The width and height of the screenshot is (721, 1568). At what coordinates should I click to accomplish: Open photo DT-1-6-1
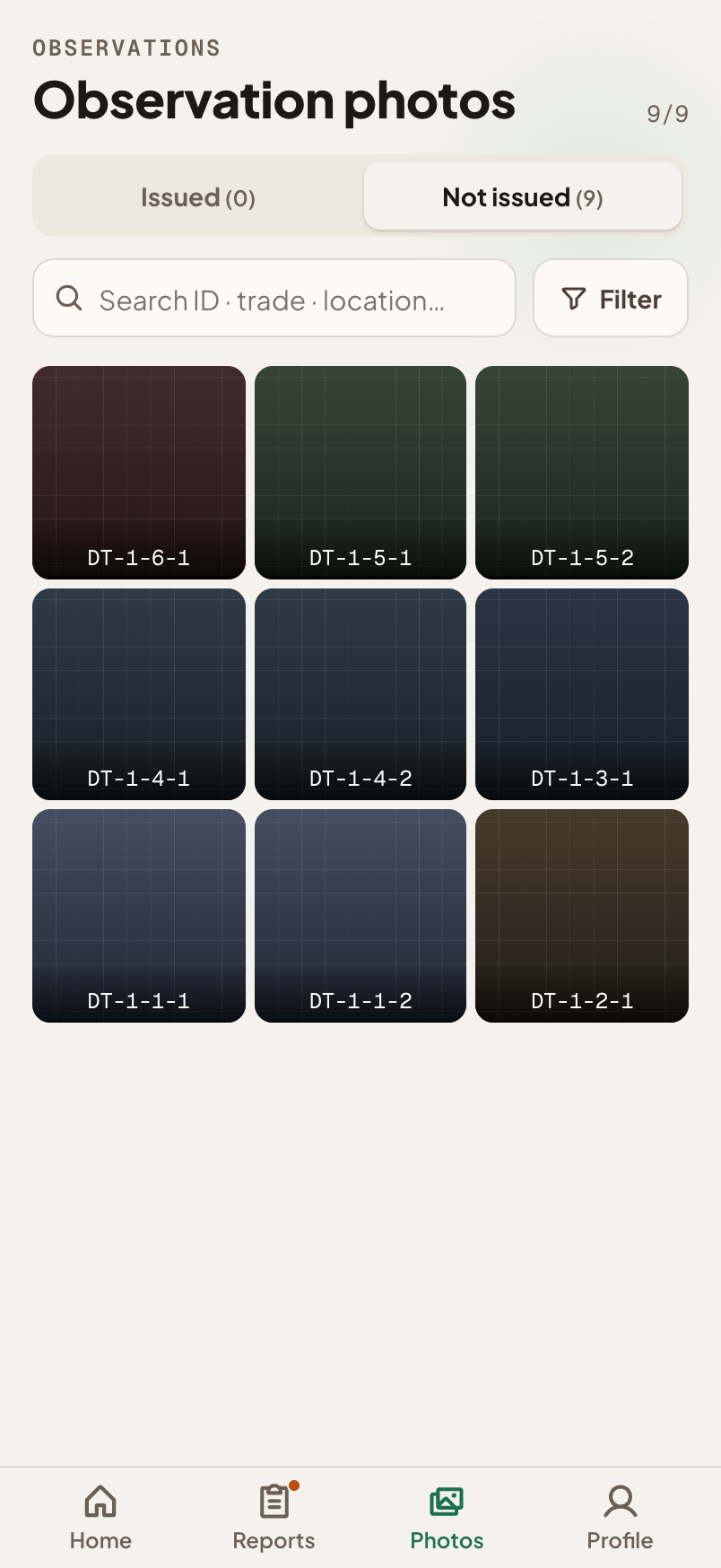tap(139, 473)
